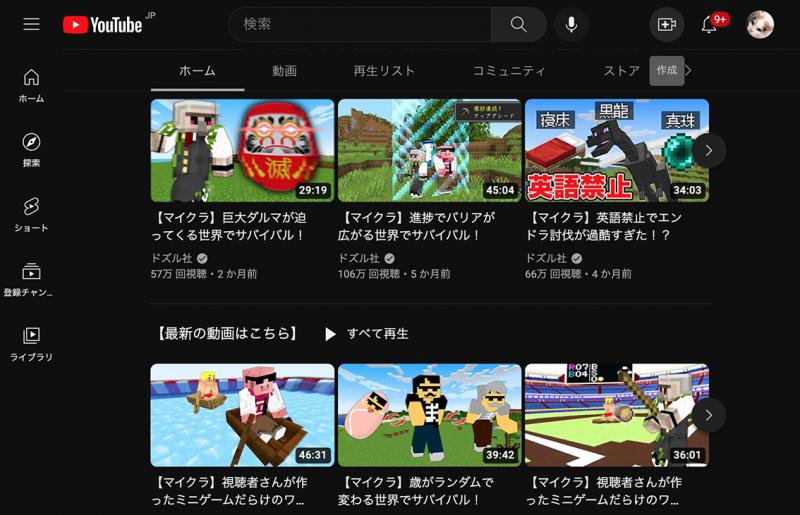
Task: Open the 歳がランダムで変わる survival video
Action: coord(429,415)
